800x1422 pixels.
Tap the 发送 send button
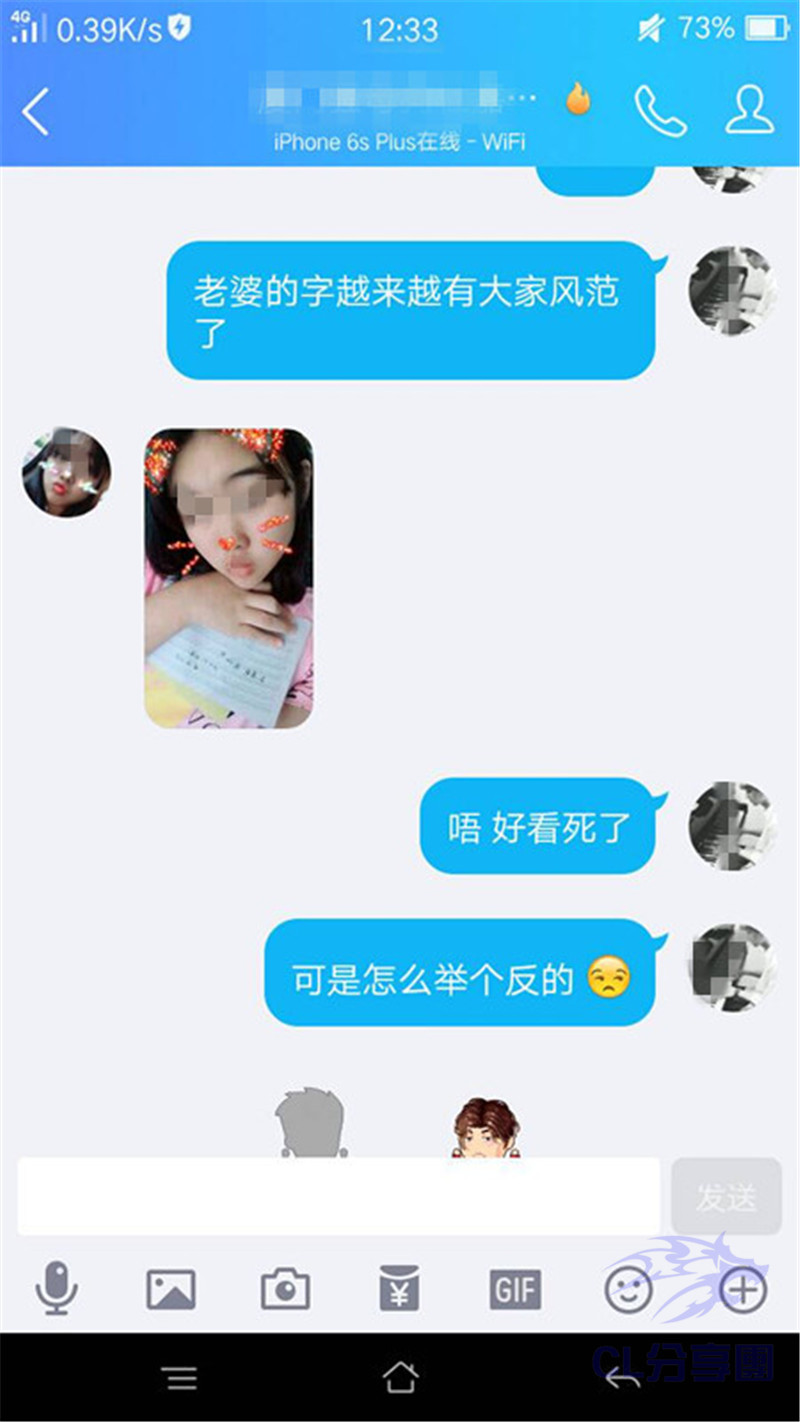point(726,1196)
